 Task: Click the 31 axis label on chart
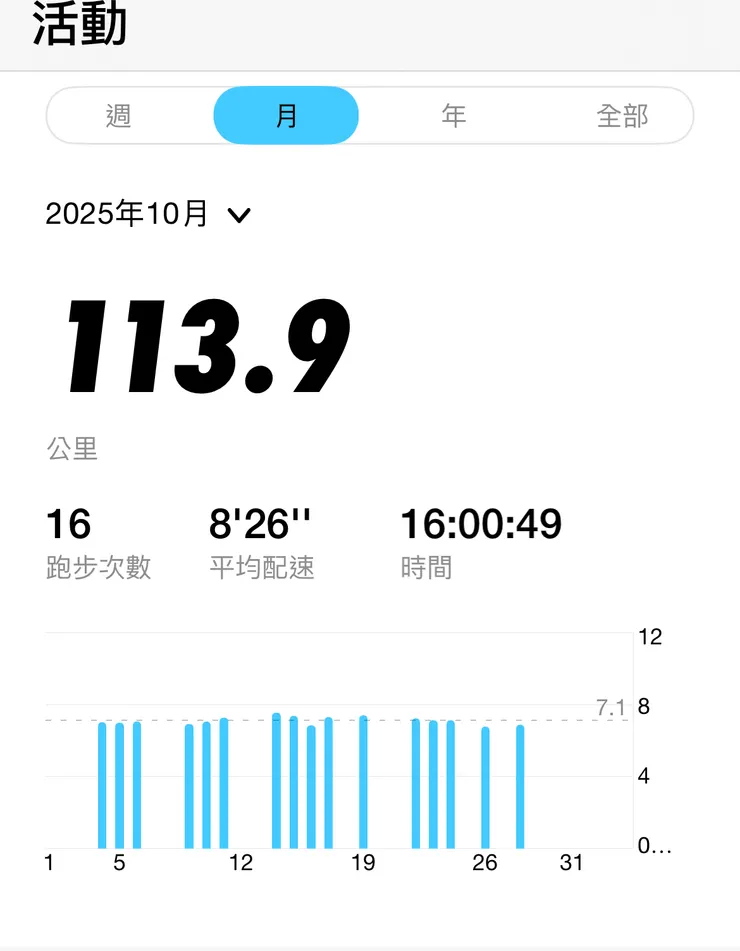pos(572,863)
